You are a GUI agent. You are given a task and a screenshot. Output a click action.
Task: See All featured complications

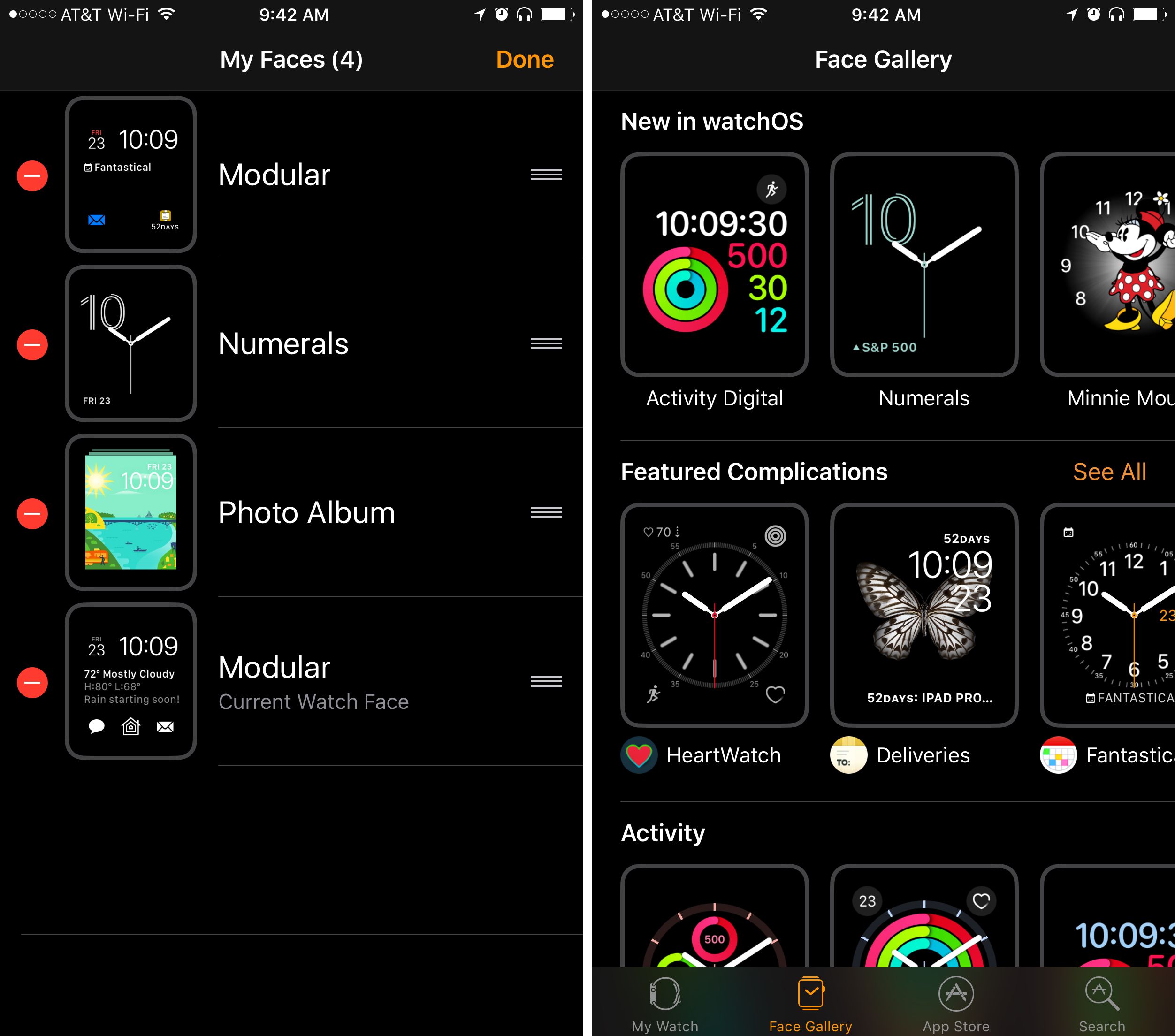pyautogui.click(x=1109, y=472)
